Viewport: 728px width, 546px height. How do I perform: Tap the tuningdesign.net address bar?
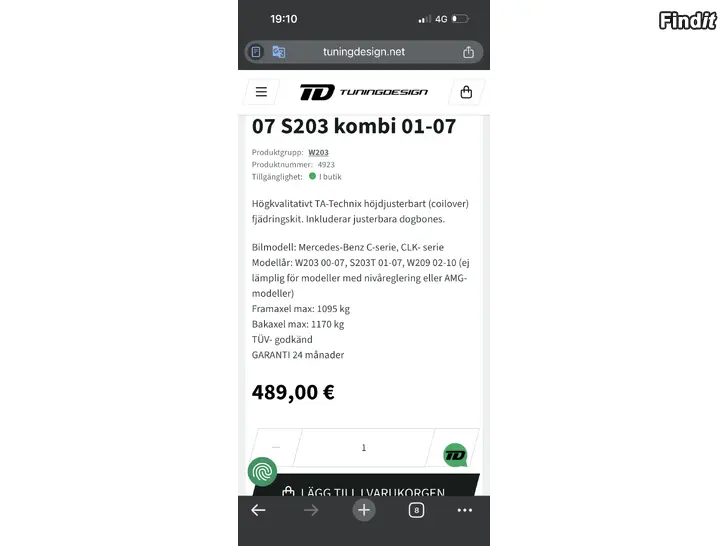(x=364, y=52)
